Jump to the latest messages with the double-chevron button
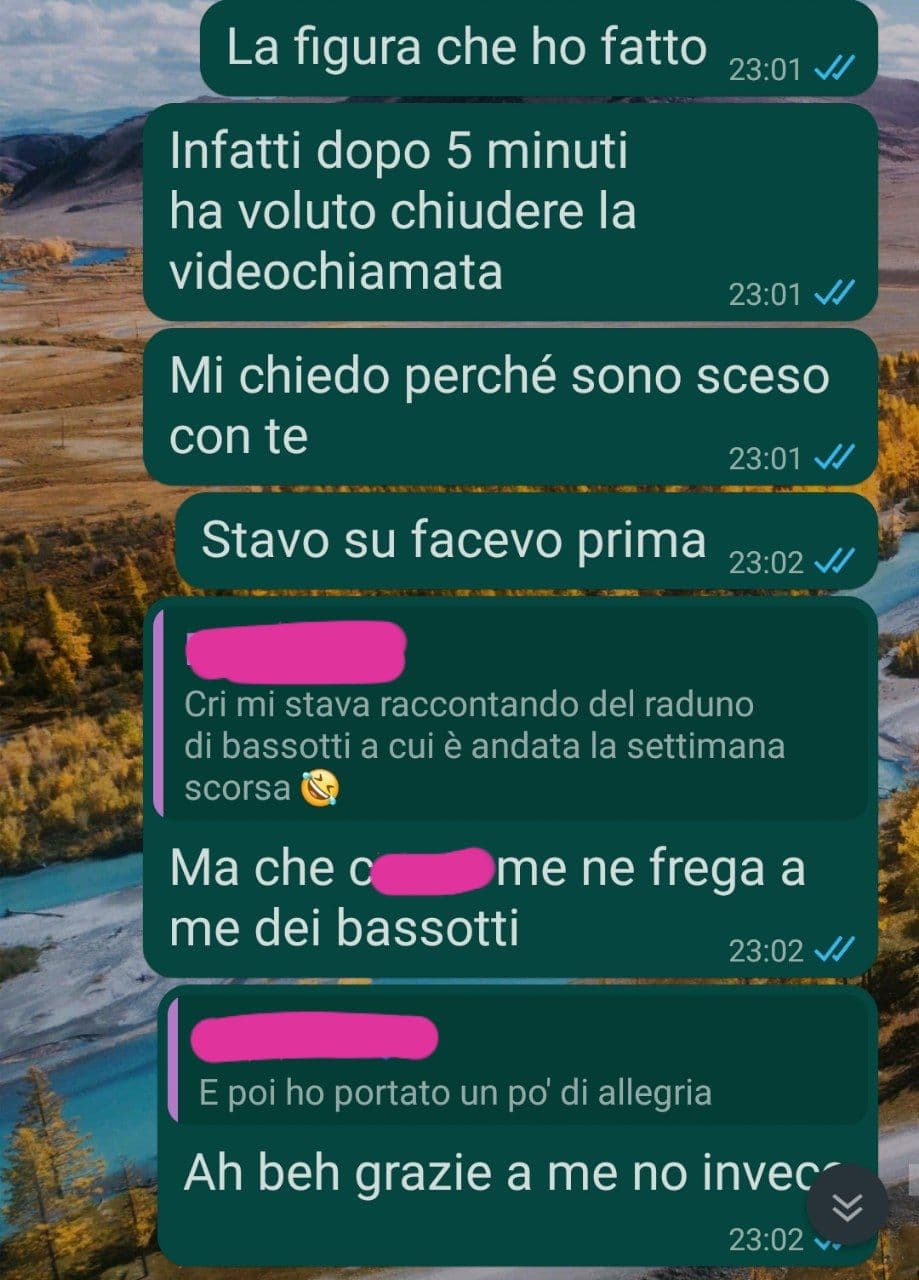Viewport: 919px width, 1280px height. click(846, 1207)
